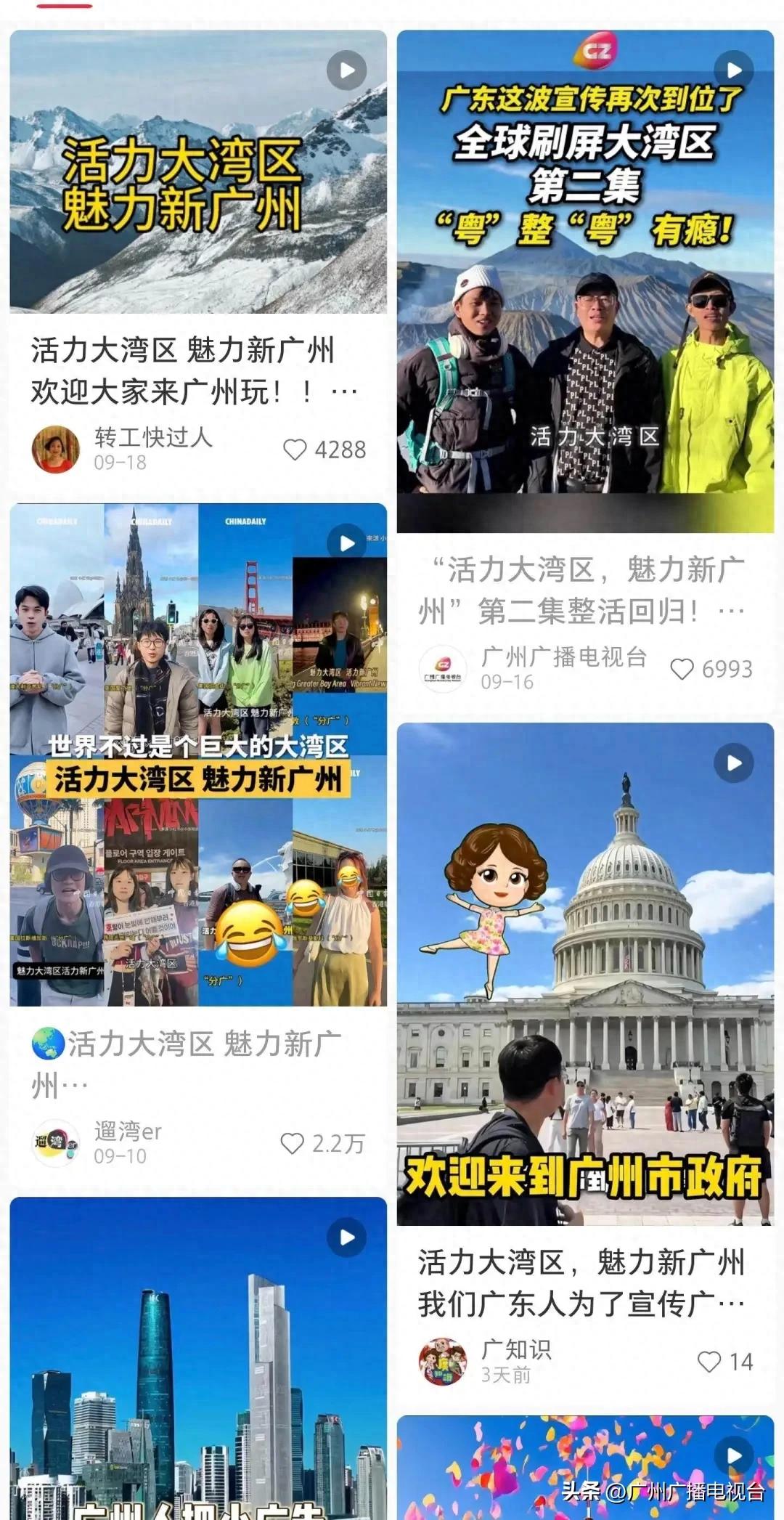Go to 广知识's profile

click(443, 1362)
